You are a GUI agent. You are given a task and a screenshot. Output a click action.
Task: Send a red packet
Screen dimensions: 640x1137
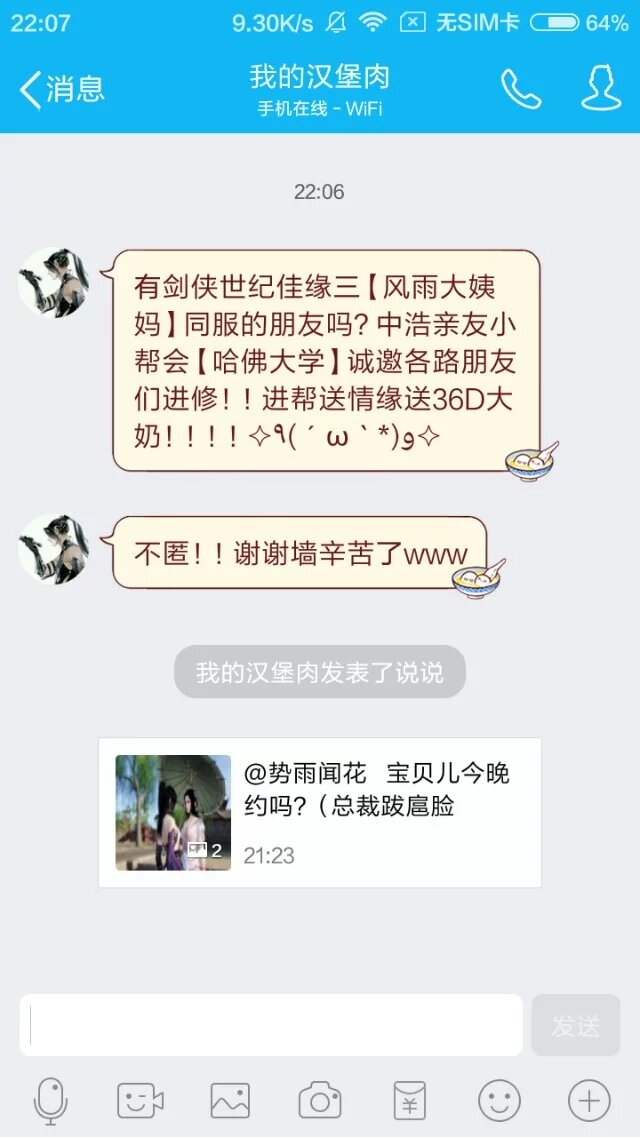pos(409,1102)
